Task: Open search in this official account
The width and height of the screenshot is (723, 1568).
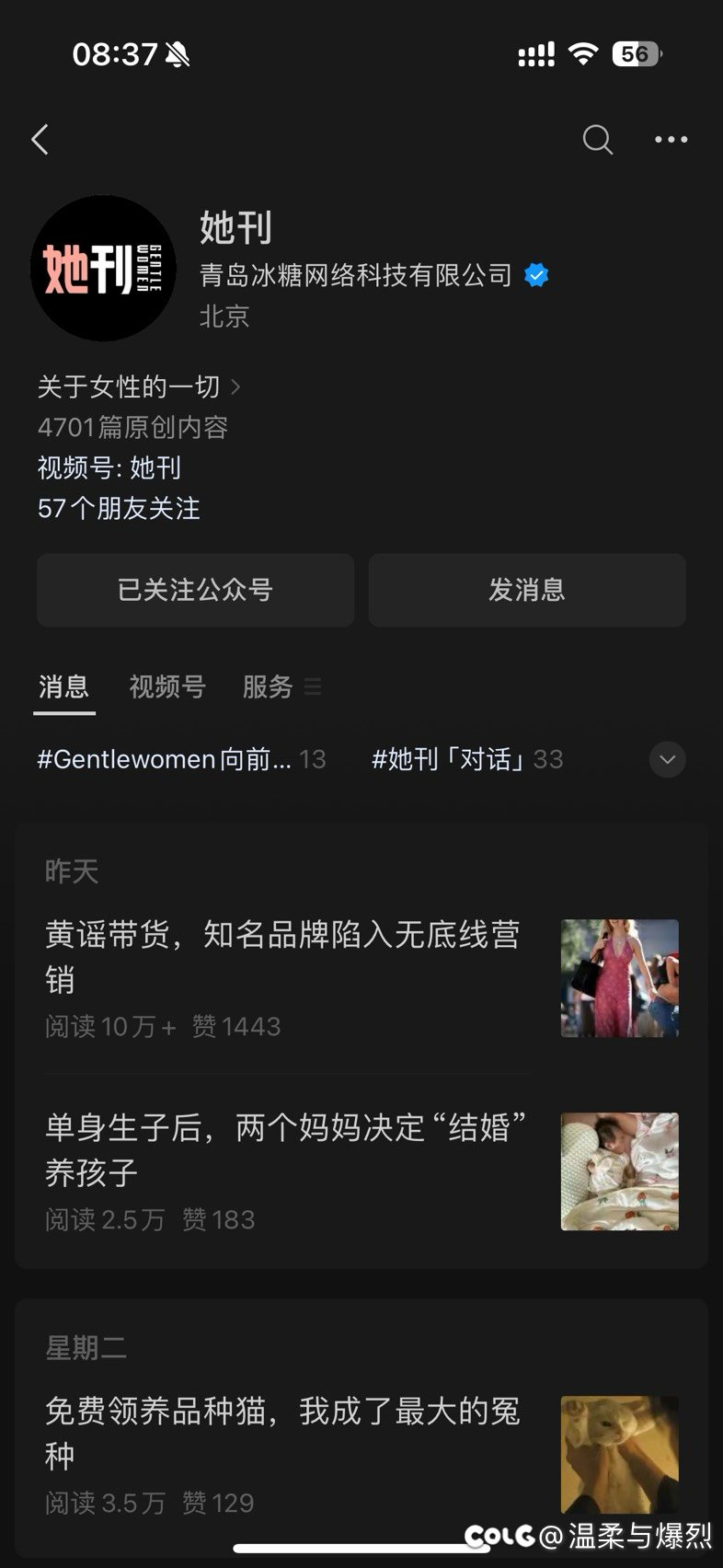Action: point(598,140)
